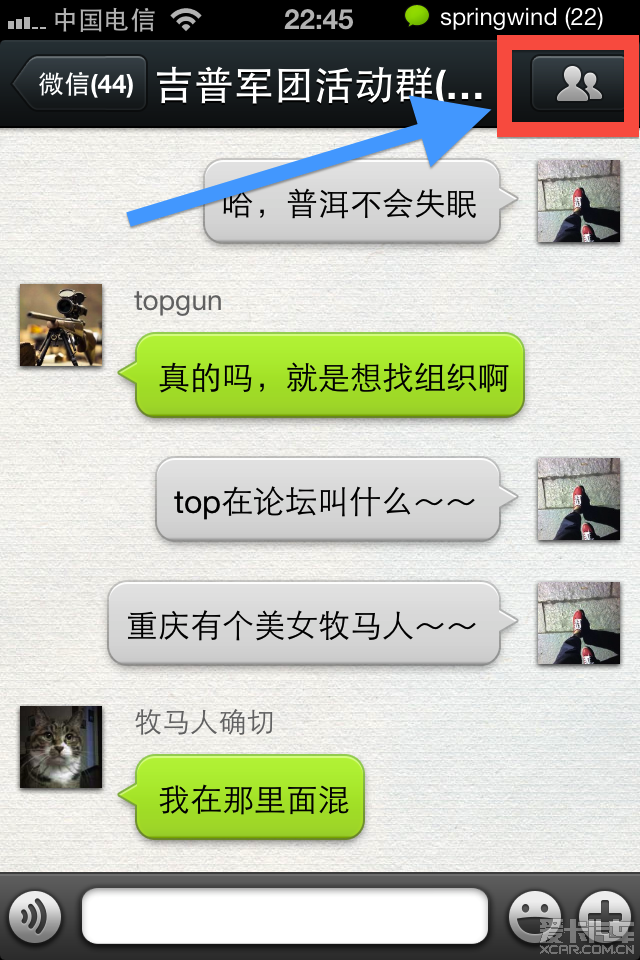The width and height of the screenshot is (640, 960).
Task: Open 牧马人确切's cat avatar
Action: point(61,747)
